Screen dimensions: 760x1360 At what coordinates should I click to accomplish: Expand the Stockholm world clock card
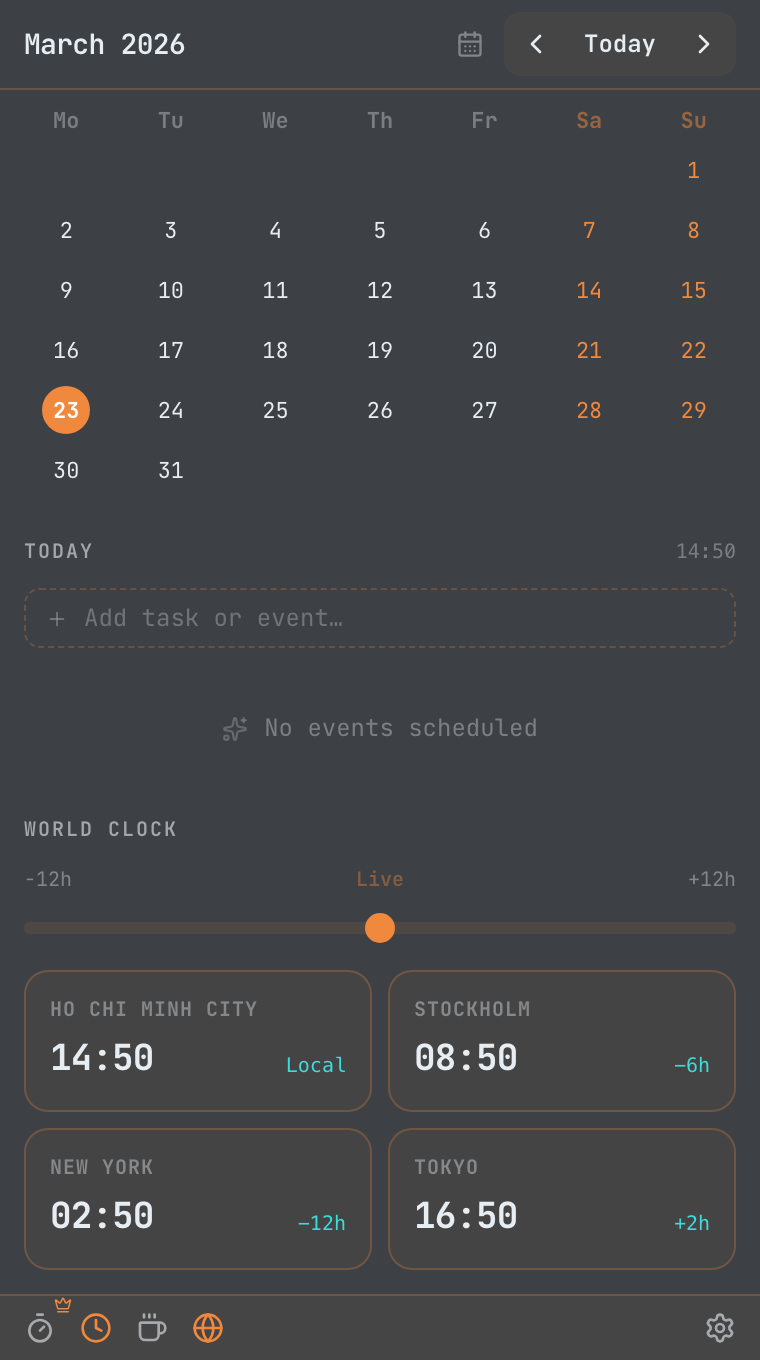[561, 1040]
